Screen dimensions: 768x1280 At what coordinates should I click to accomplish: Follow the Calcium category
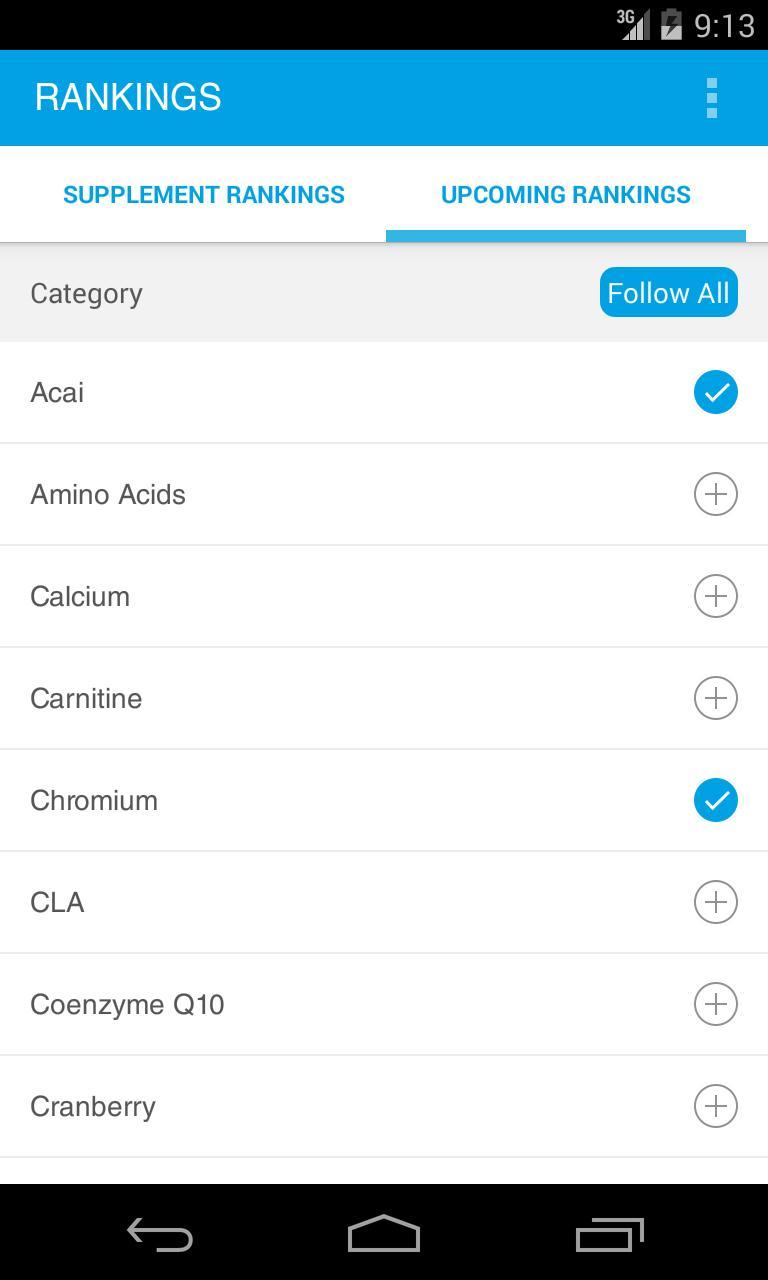point(715,596)
